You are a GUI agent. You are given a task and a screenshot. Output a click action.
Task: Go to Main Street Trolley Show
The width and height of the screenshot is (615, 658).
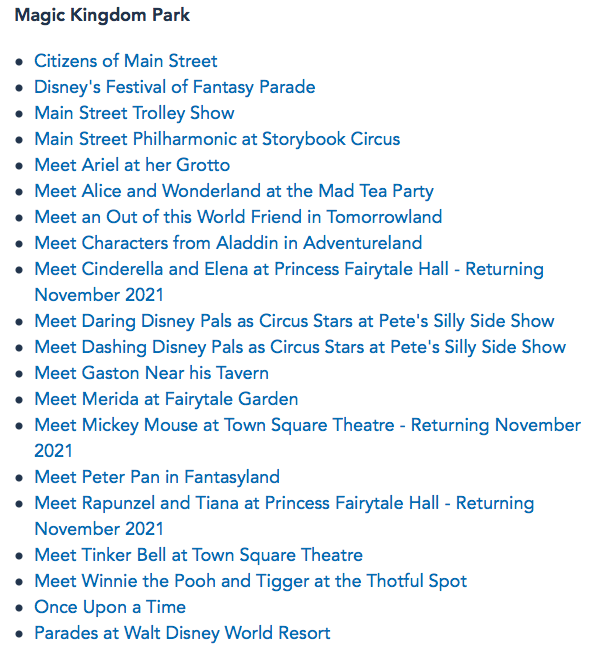click(x=134, y=113)
